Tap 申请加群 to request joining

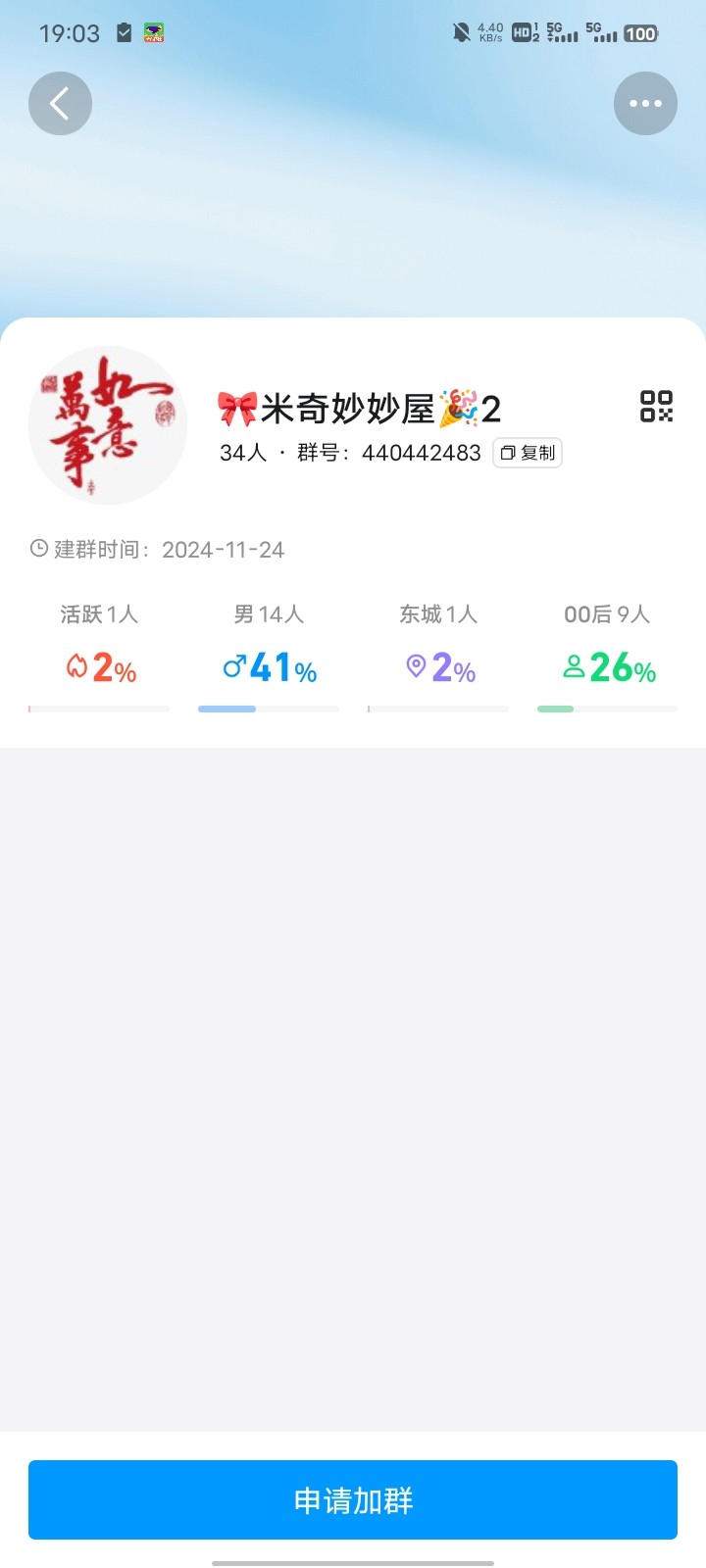[353, 1499]
